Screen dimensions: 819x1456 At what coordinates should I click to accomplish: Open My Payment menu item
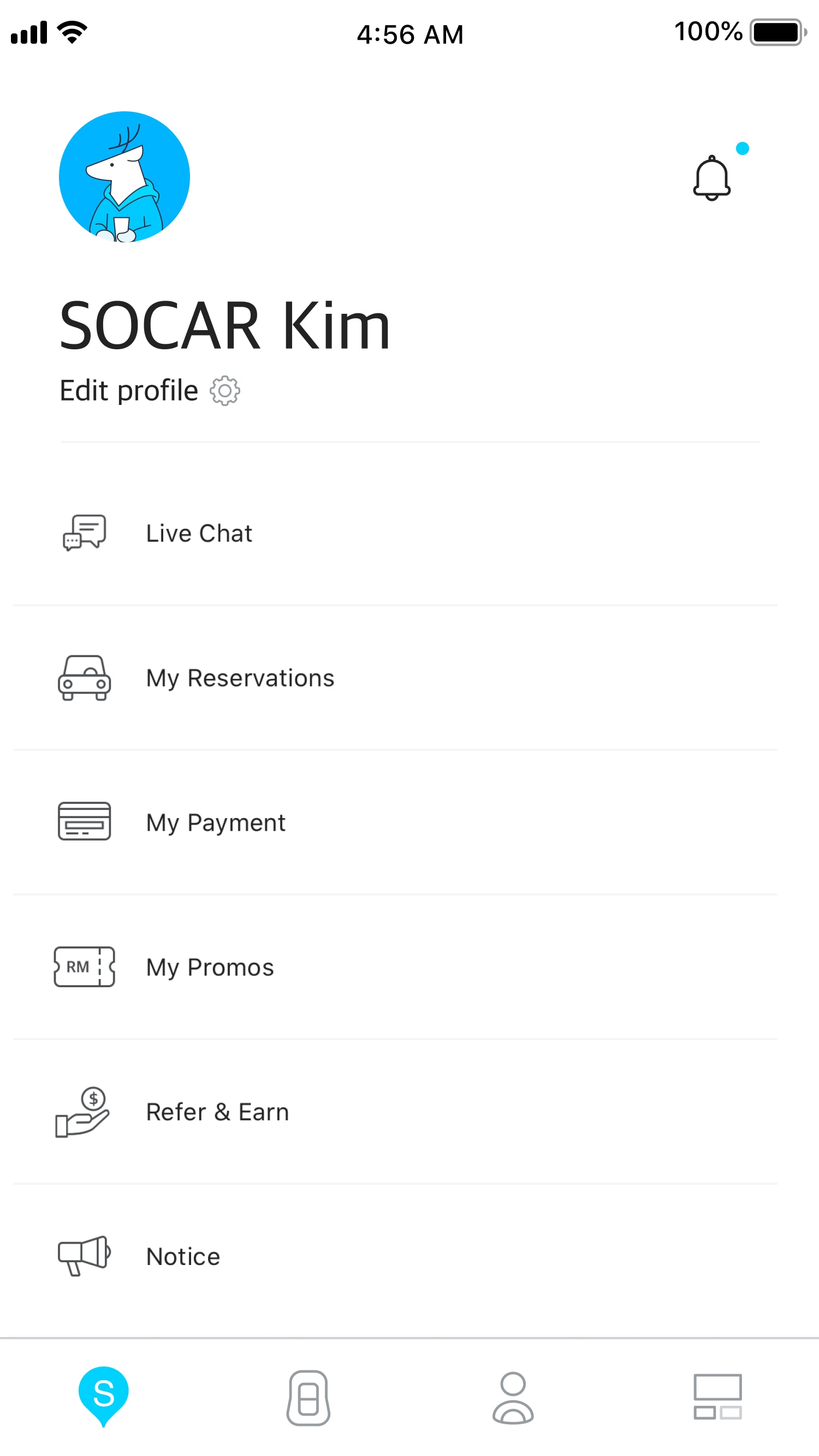(215, 822)
